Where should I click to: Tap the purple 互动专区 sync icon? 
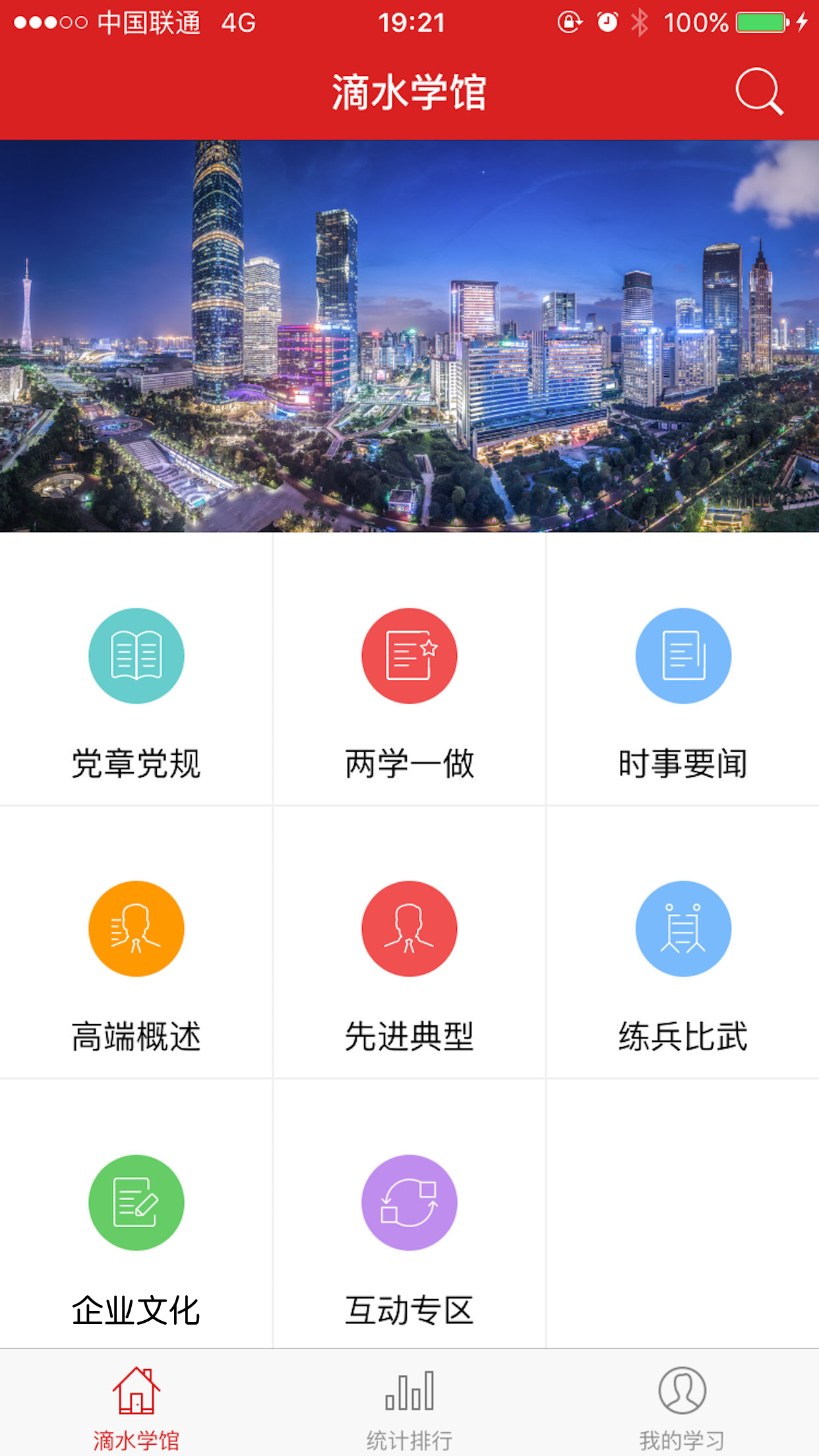coord(409,1202)
